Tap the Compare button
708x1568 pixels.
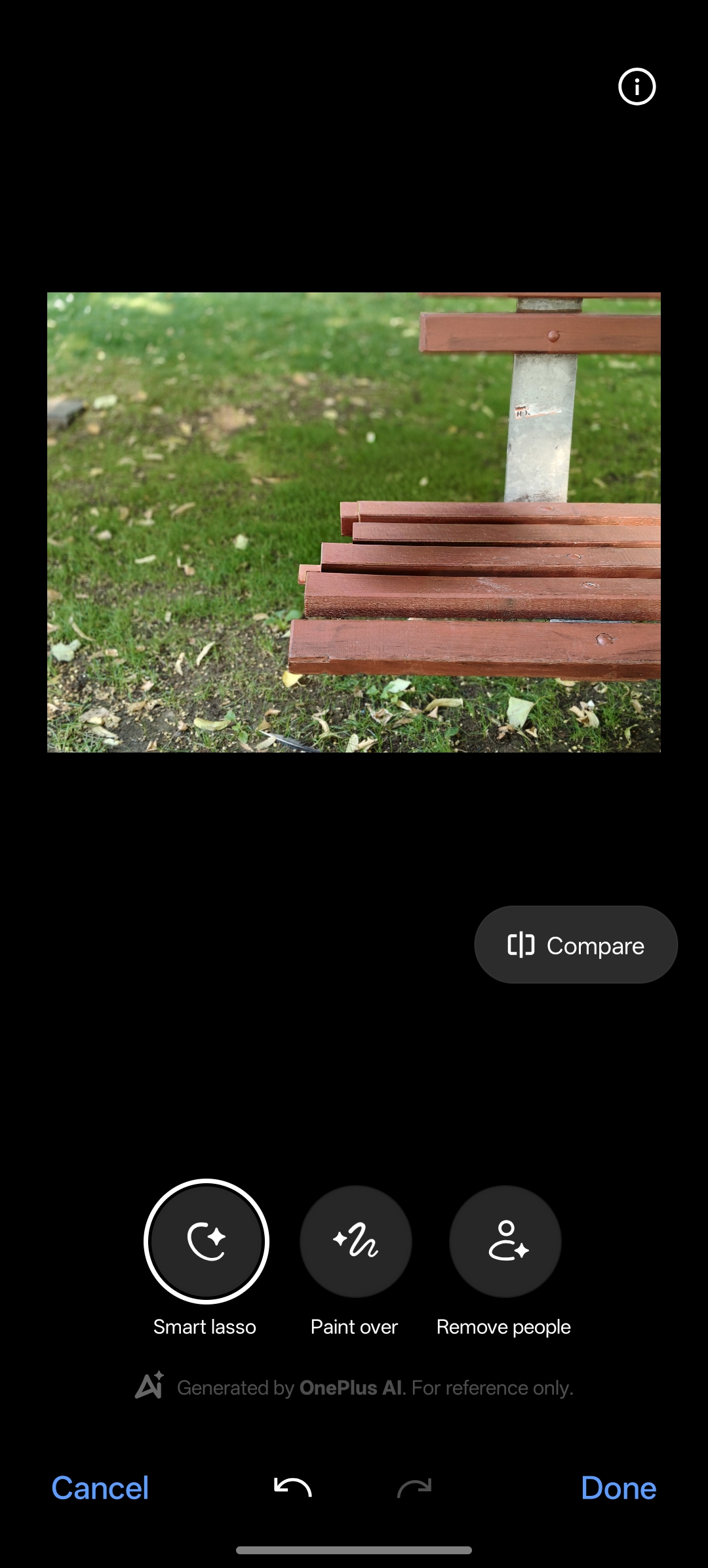[576, 945]
